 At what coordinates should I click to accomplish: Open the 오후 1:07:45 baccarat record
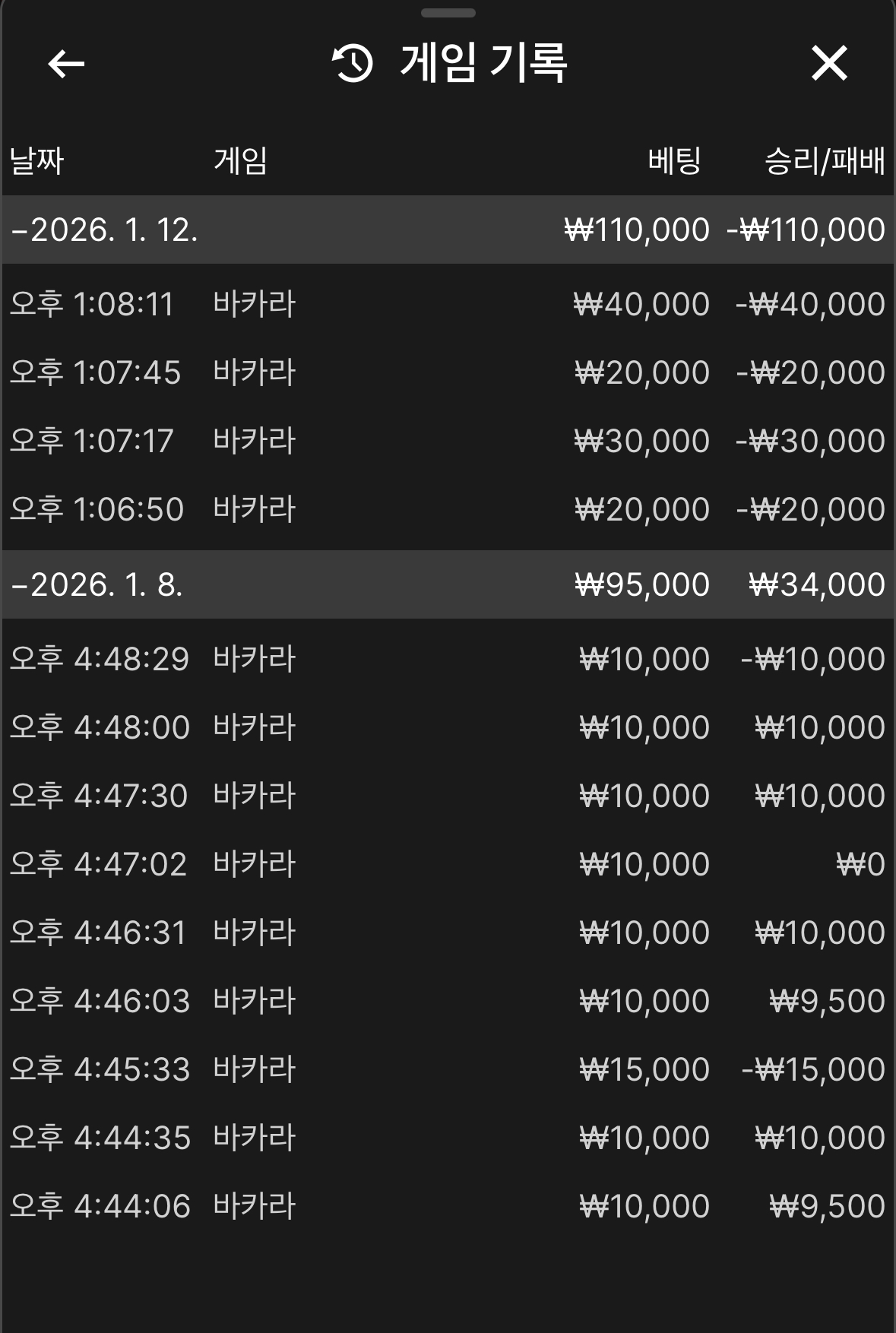click(x=447, y=372)
